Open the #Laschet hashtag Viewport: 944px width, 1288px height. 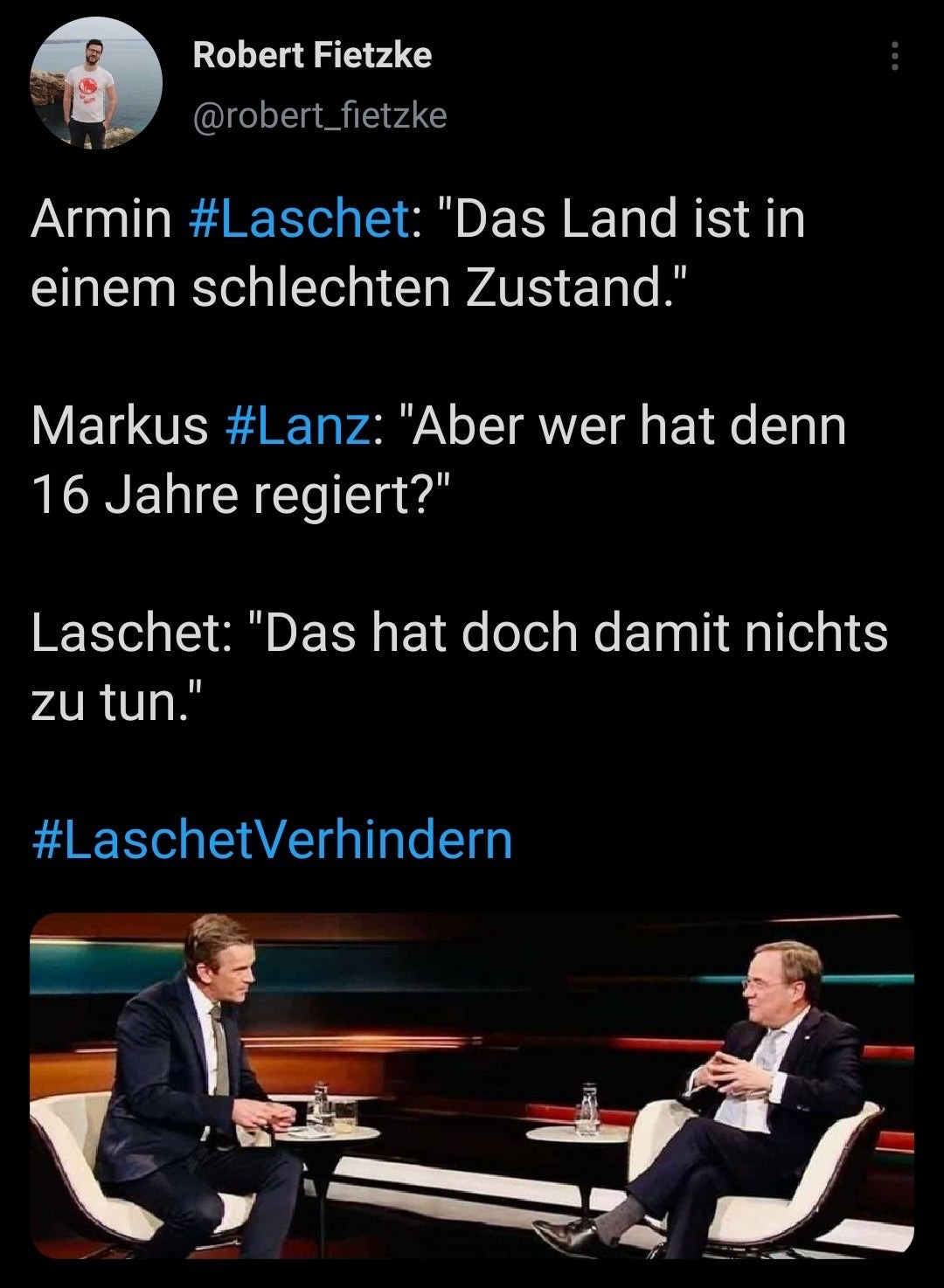[299, 218]
